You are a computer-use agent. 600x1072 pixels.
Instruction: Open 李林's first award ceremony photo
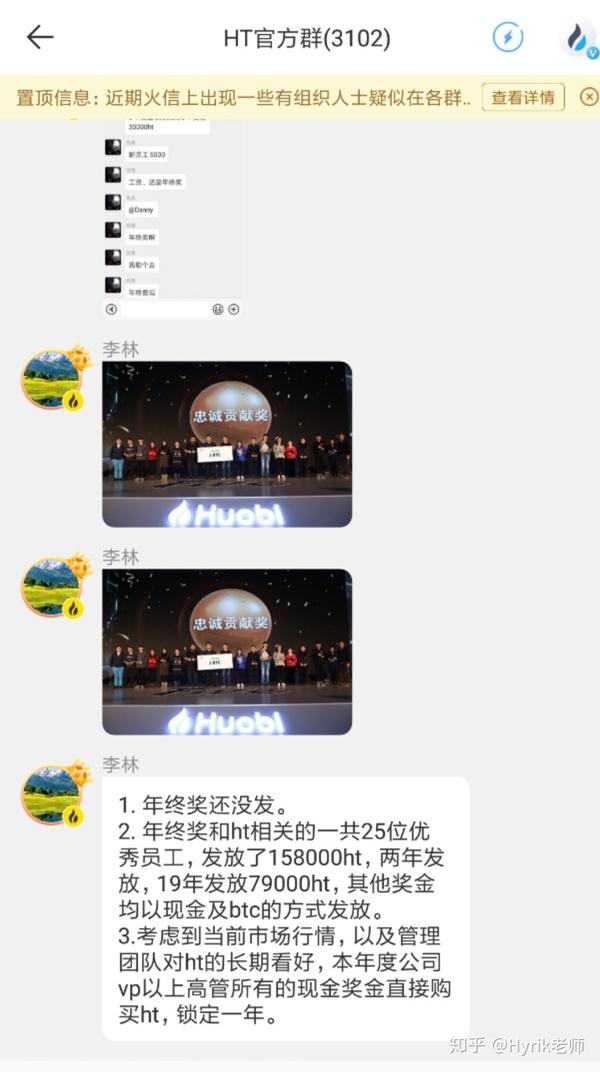227,444
